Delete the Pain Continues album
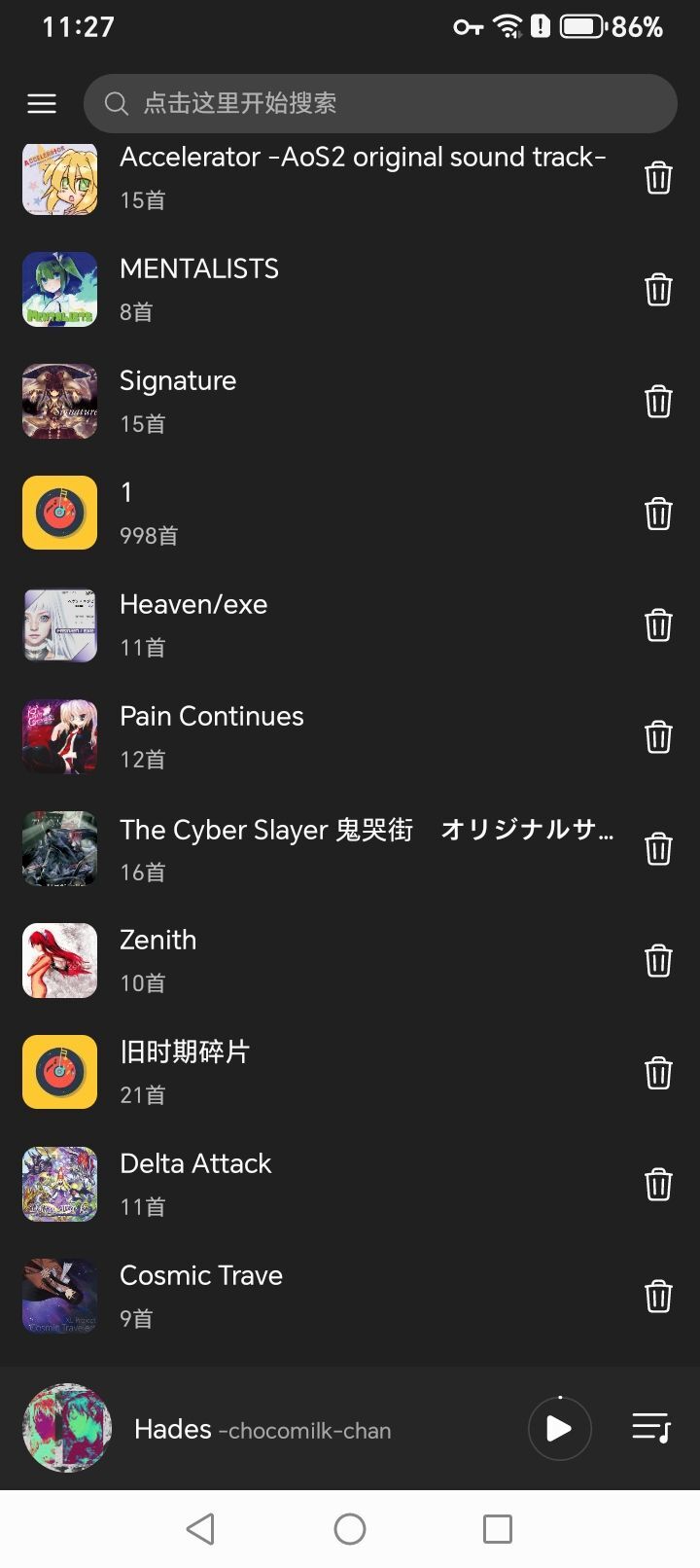This screenshot has height=1568, width=700. point(658,736)
